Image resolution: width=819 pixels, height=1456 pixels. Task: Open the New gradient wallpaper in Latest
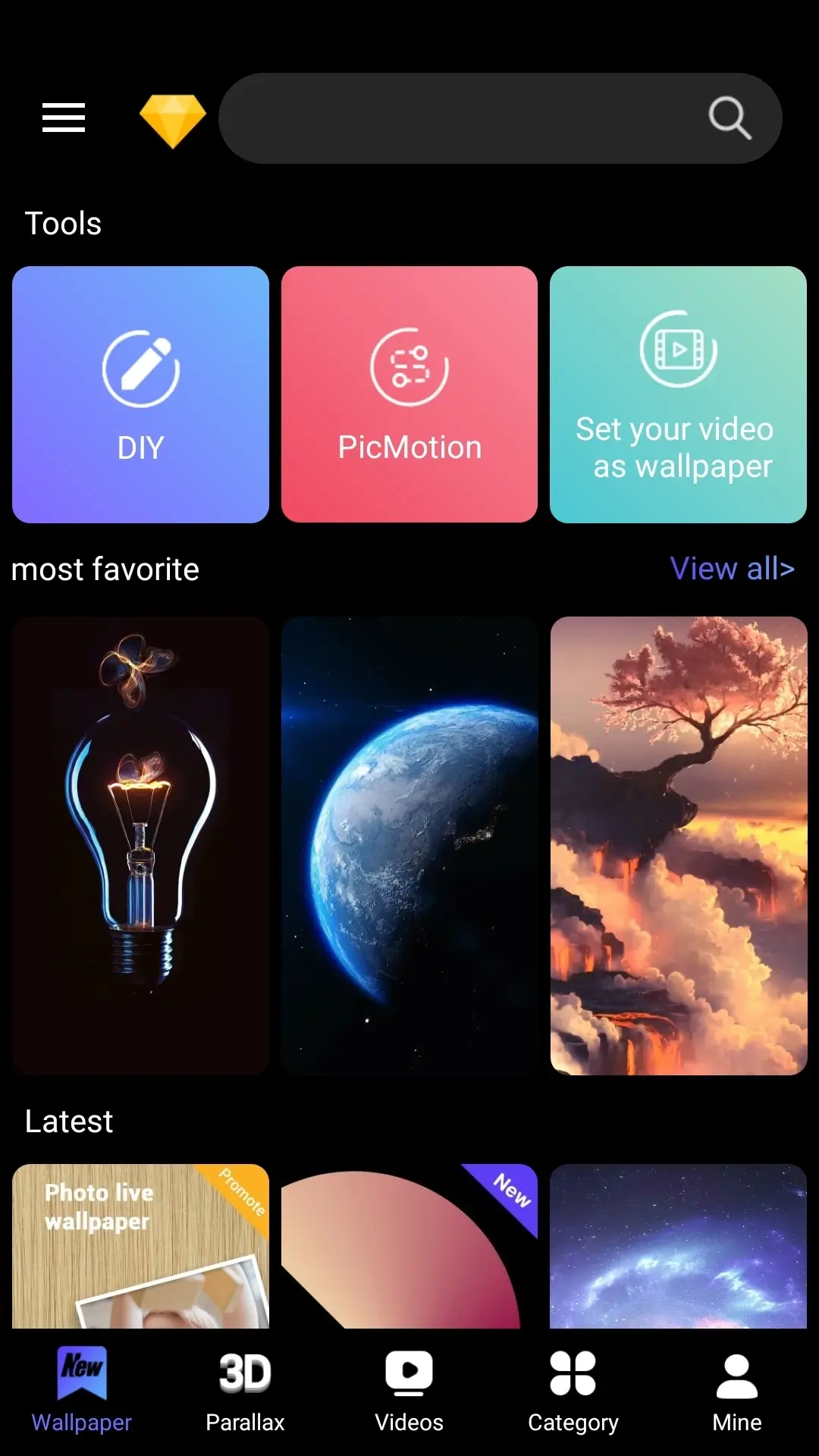tap(409, 1246)
